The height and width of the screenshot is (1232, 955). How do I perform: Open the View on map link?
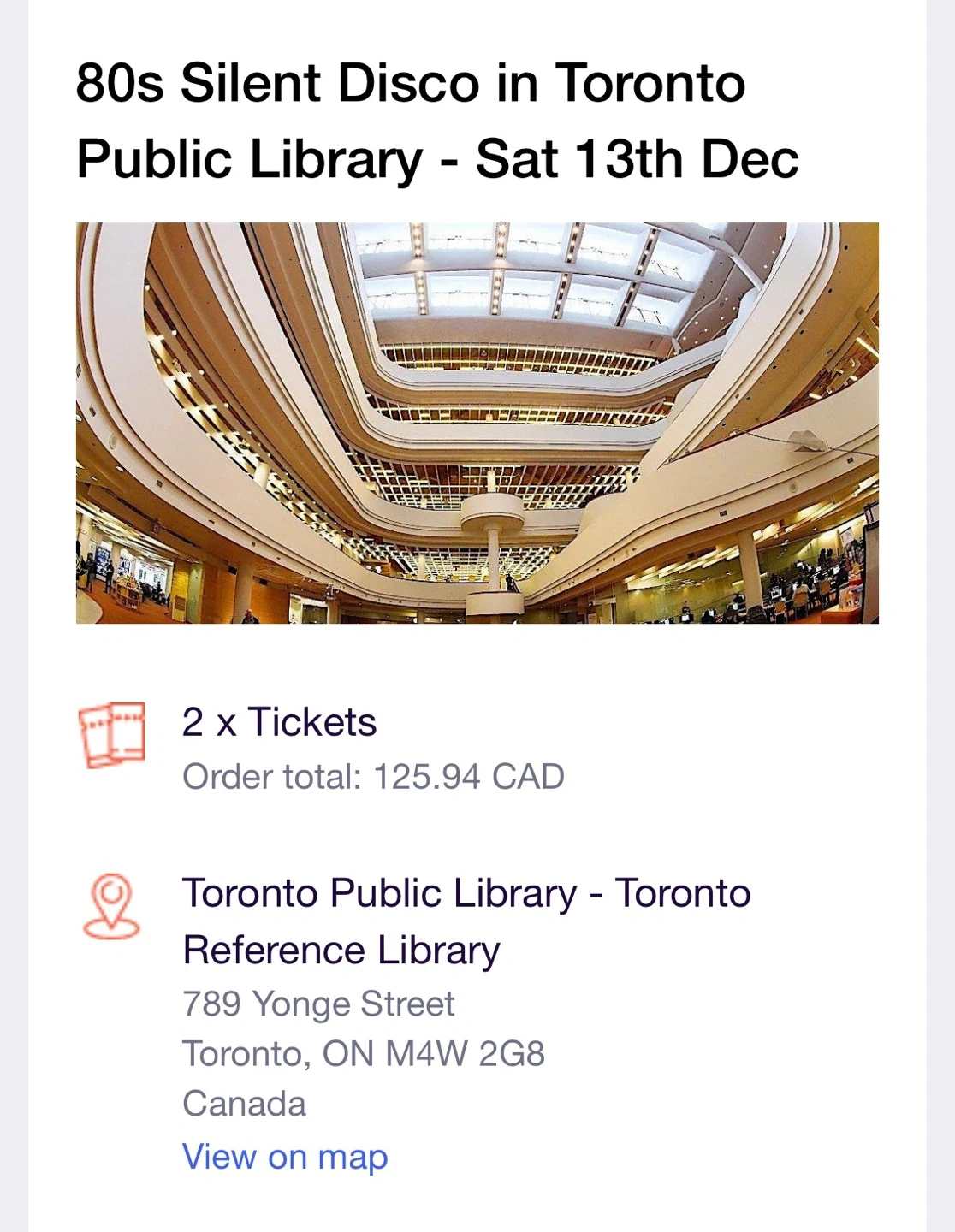click(x=285, y=1157)
